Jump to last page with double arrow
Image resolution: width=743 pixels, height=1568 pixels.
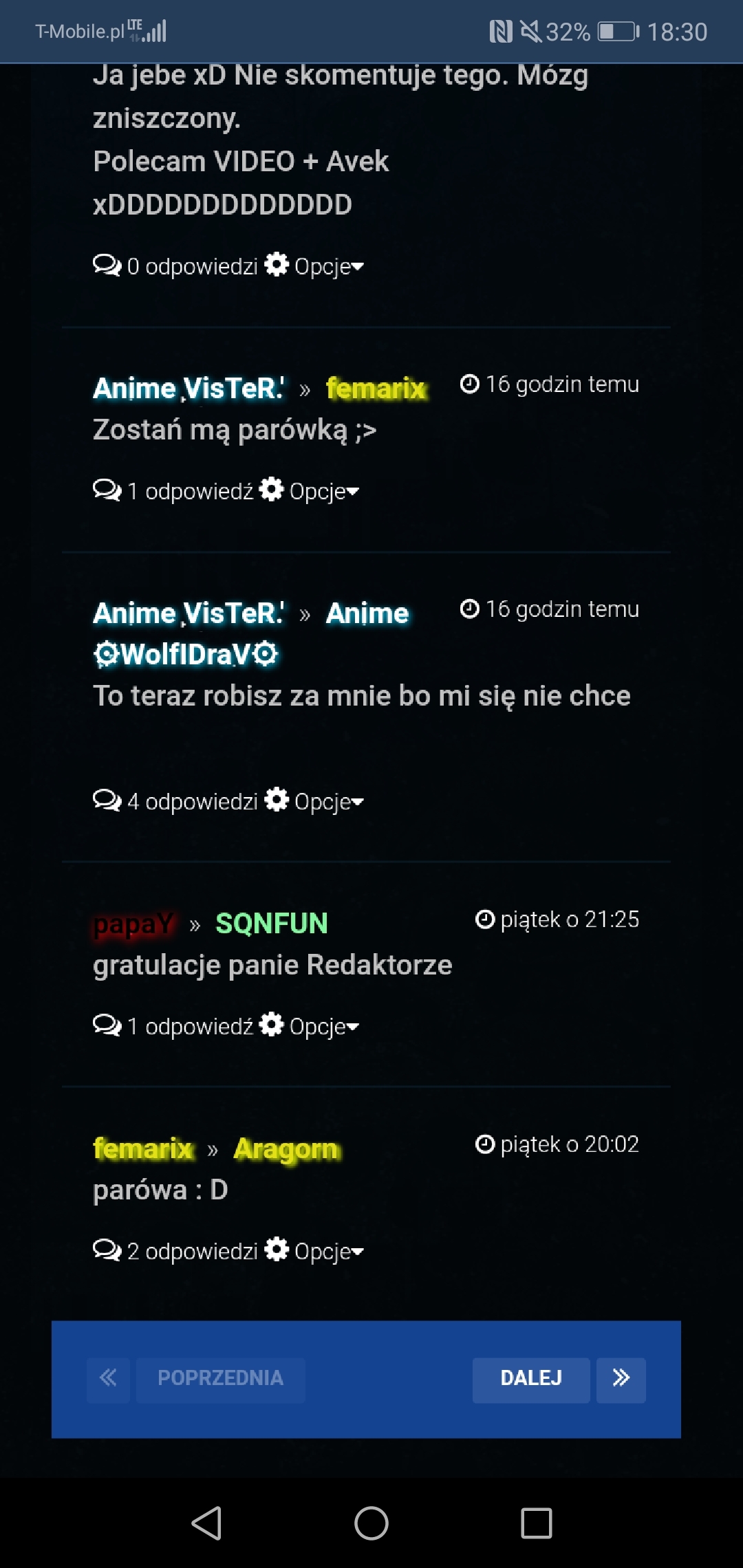(621, 1378)
